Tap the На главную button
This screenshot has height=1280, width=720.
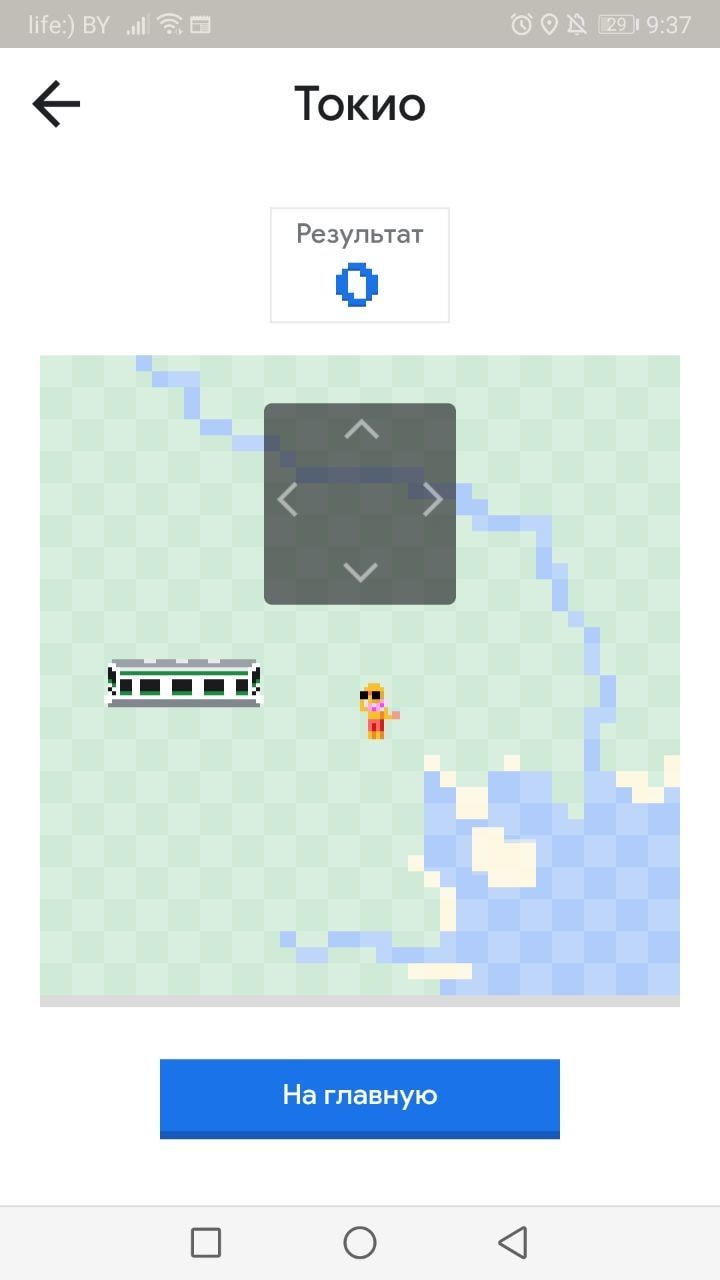click(x=360, y=1096)
